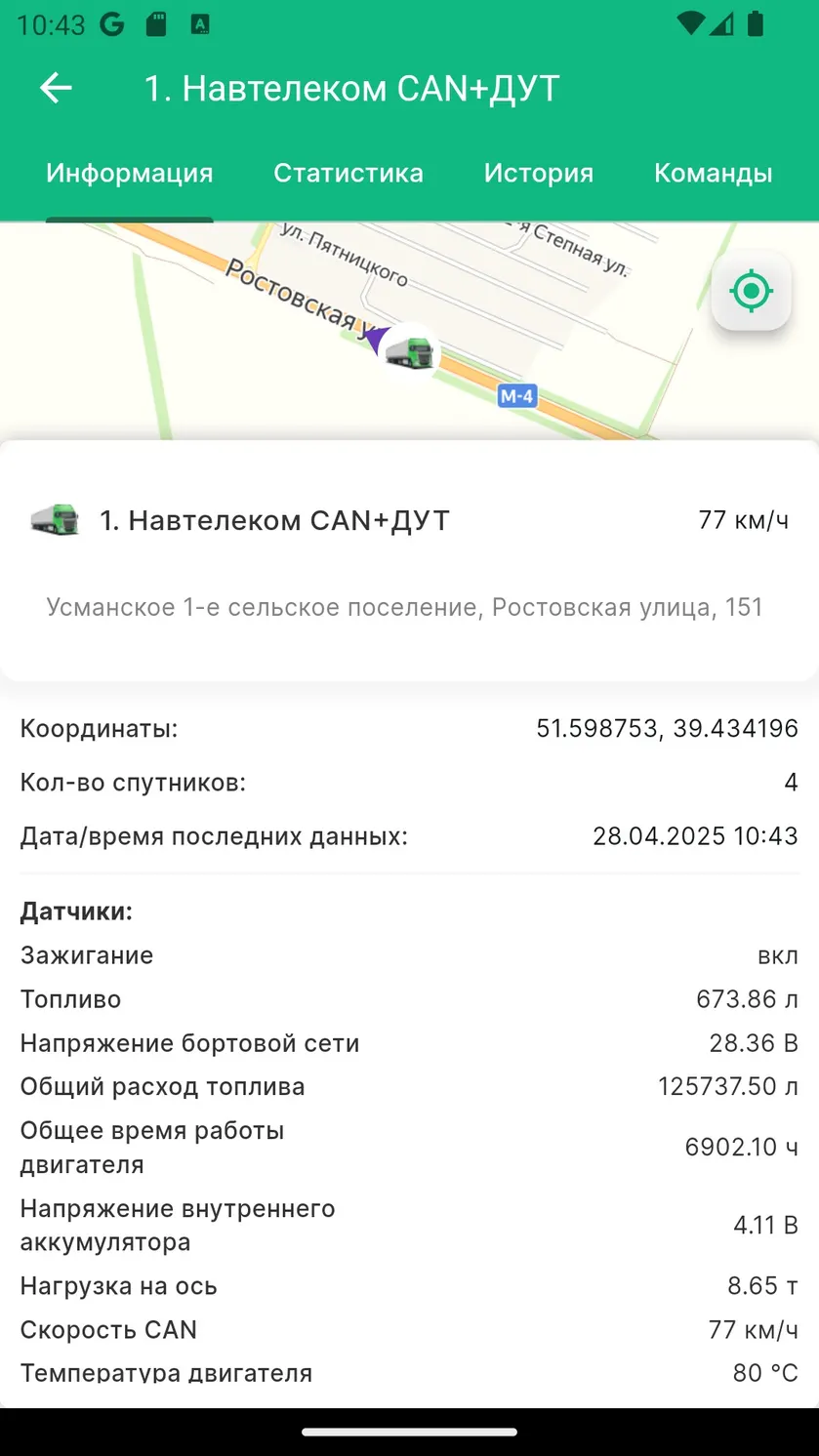The image size is (819, 1456).
Task: Select the Команды tab
Action: pyautogui.click(x=713, y=173)
